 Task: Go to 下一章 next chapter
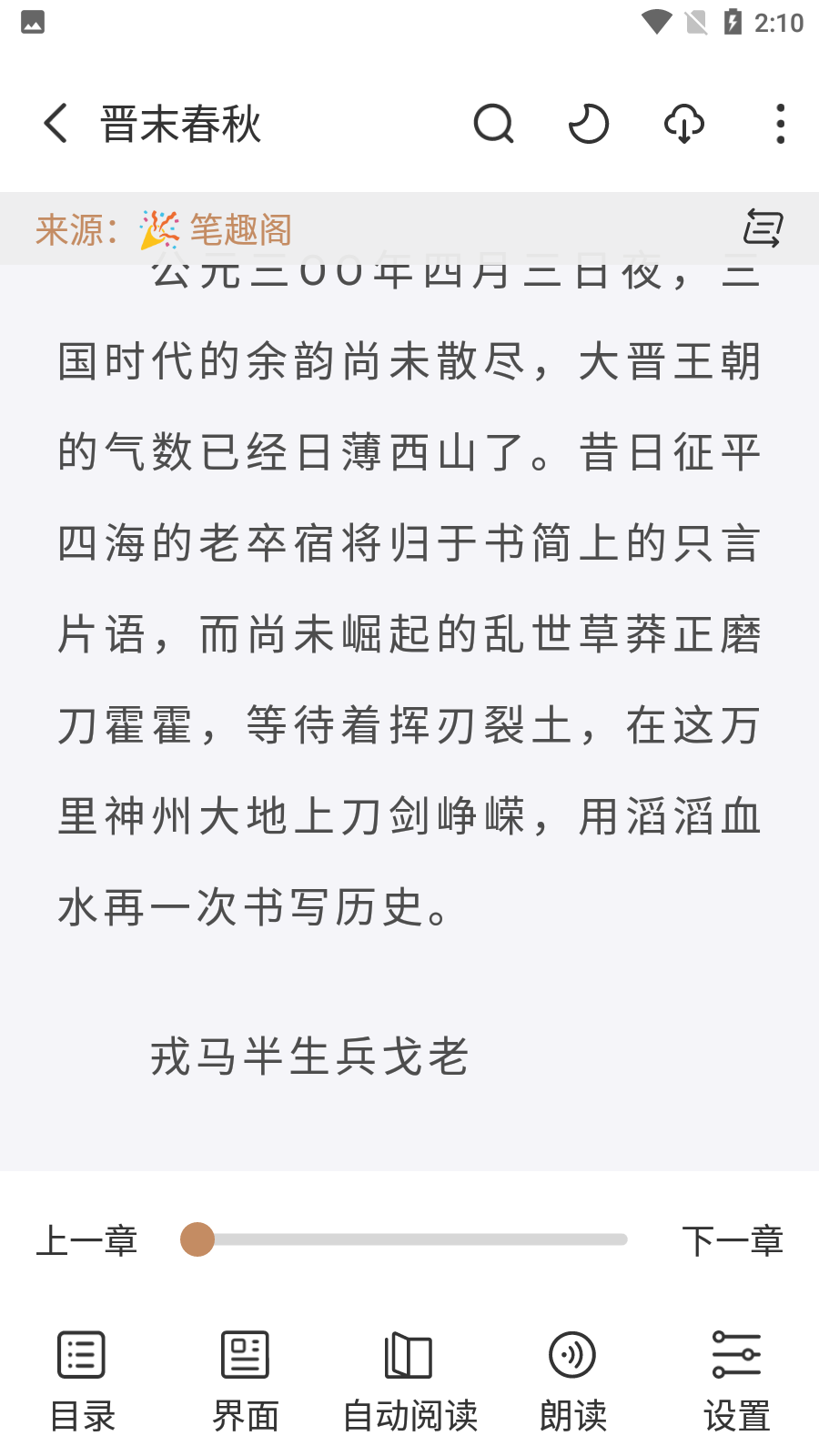[733, 1240]
